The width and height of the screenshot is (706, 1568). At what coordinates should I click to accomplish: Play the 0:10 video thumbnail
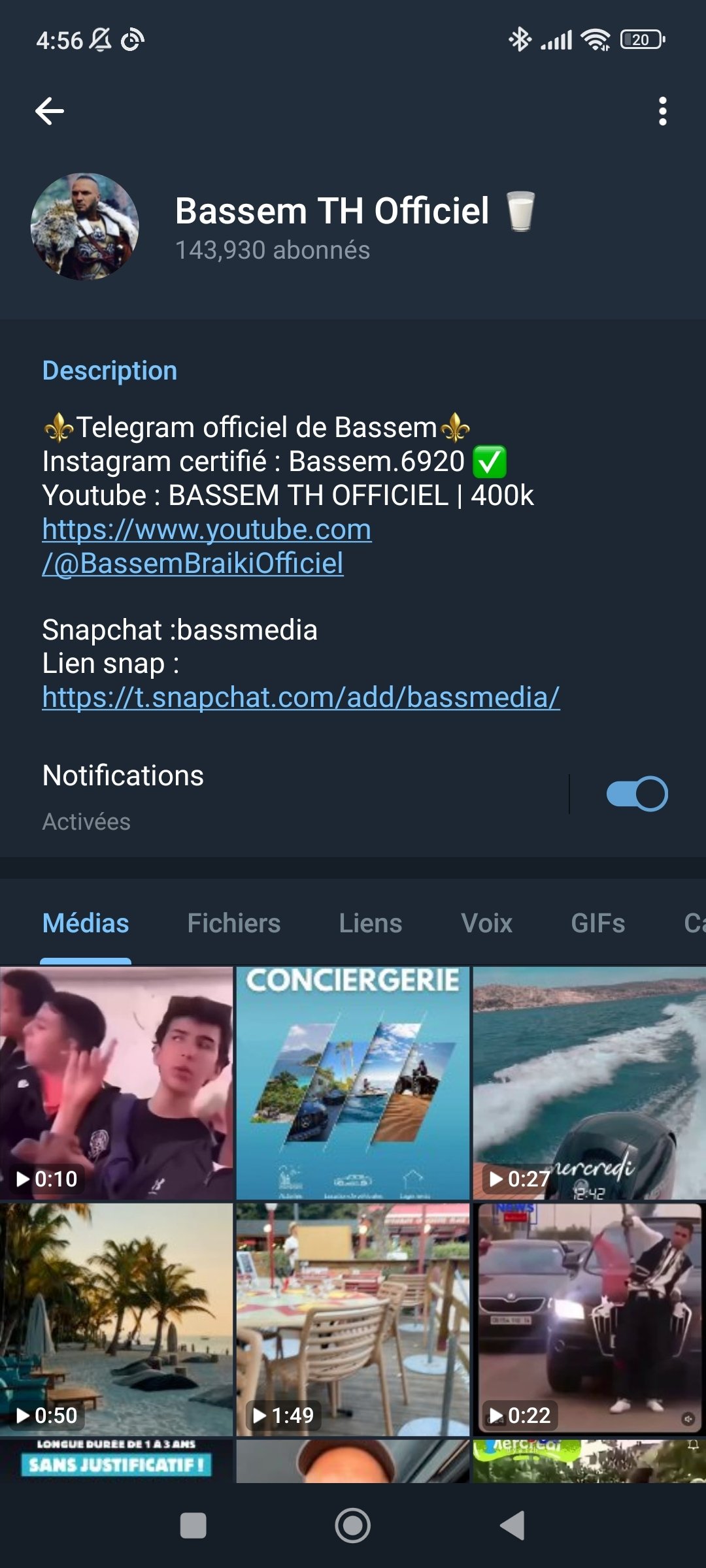click(x=116, y=1083)
